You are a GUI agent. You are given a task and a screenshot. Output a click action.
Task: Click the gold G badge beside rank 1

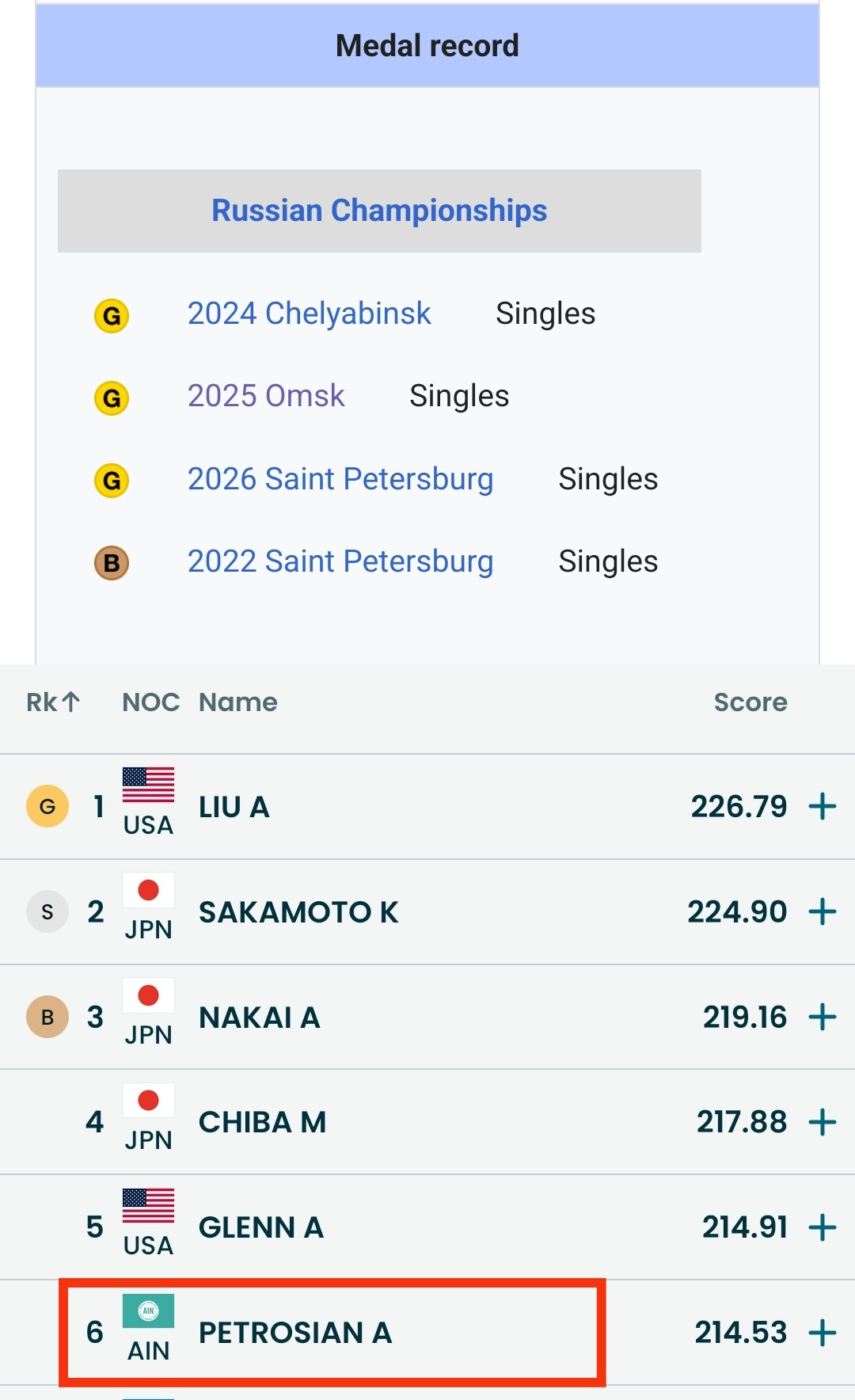pyautogui.click(x=47, y=806)
